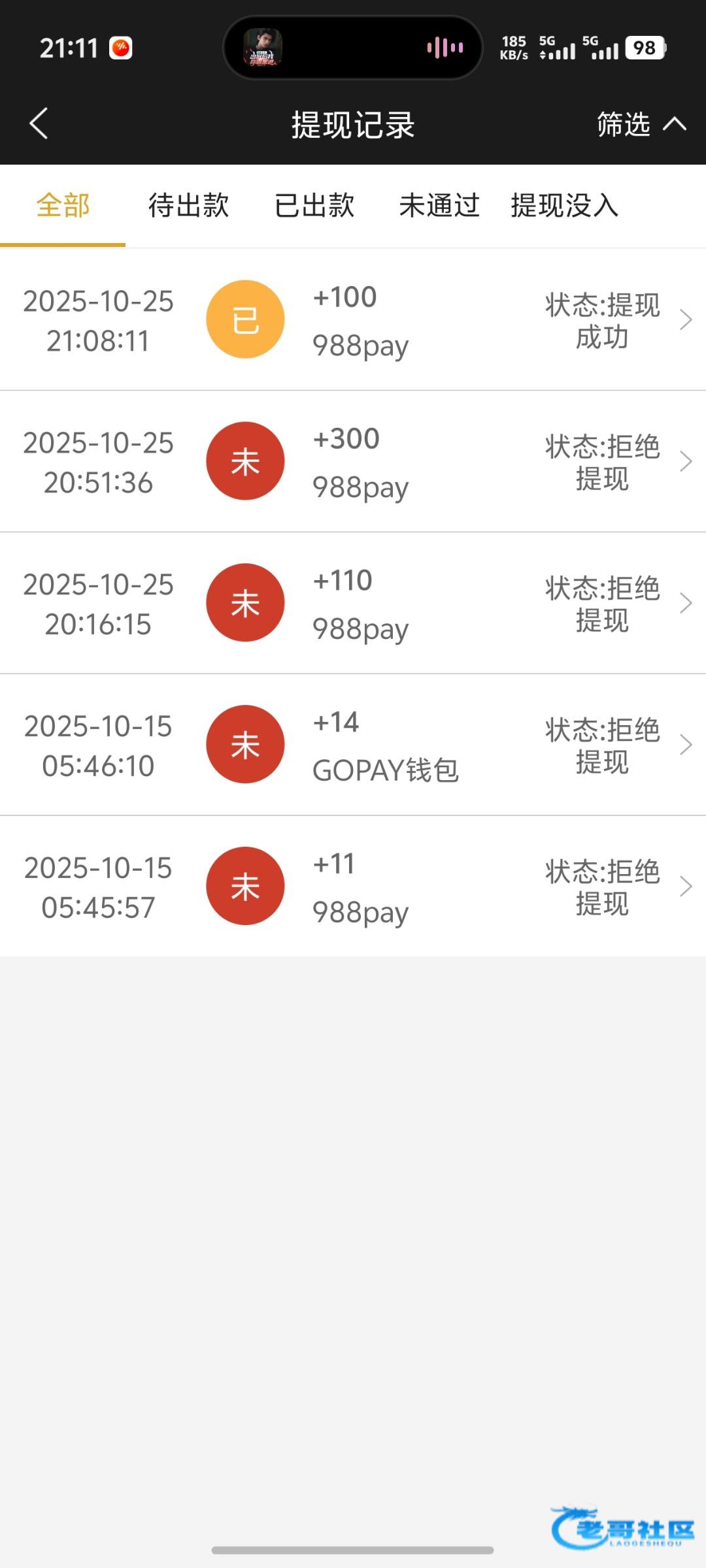Switch to the 全部 tab
The image size is (706, 1568).
63,206
